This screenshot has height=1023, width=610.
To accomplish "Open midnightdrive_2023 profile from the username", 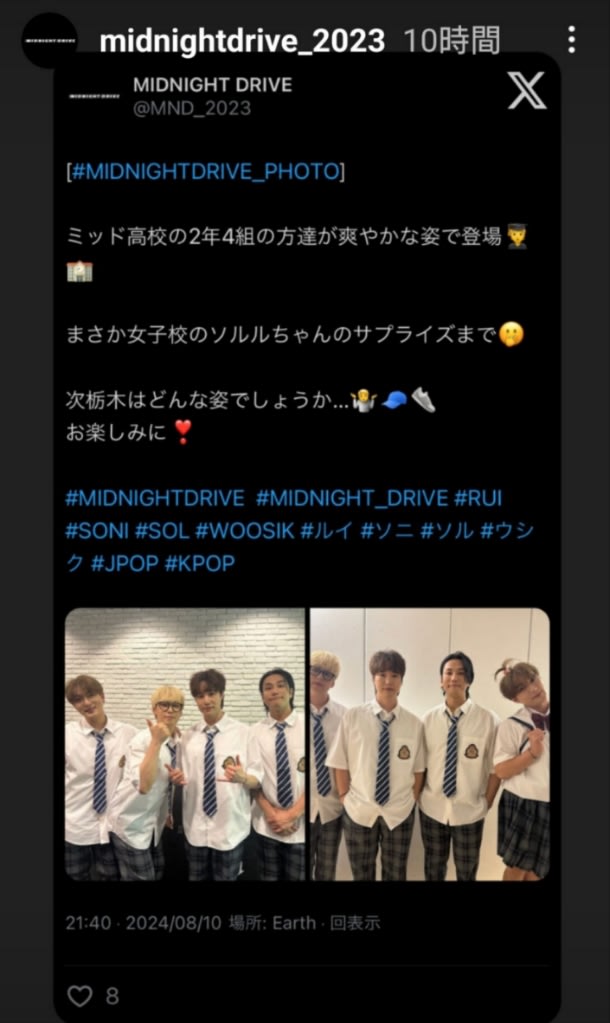I will [x=242, y=40].
